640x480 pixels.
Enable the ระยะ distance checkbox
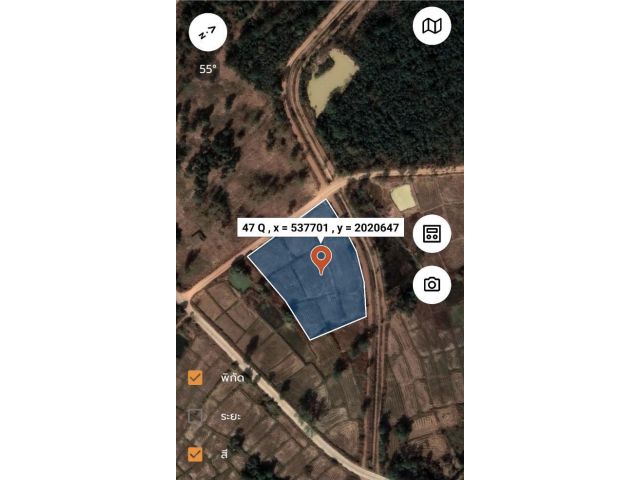pos(195,416)
